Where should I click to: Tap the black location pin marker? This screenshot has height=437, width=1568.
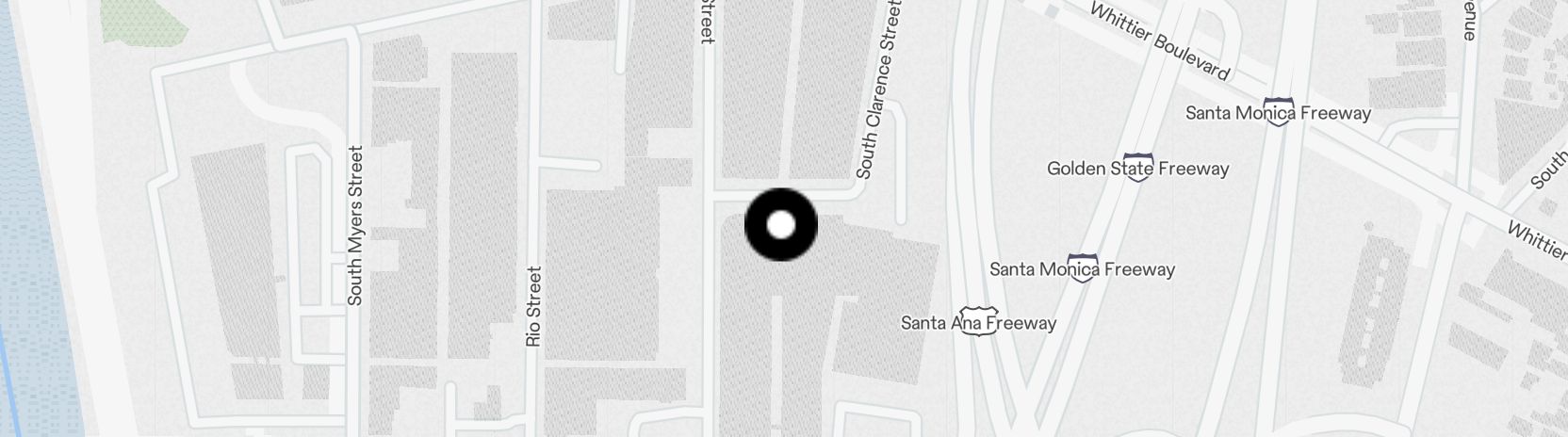[x=780, y=225]
